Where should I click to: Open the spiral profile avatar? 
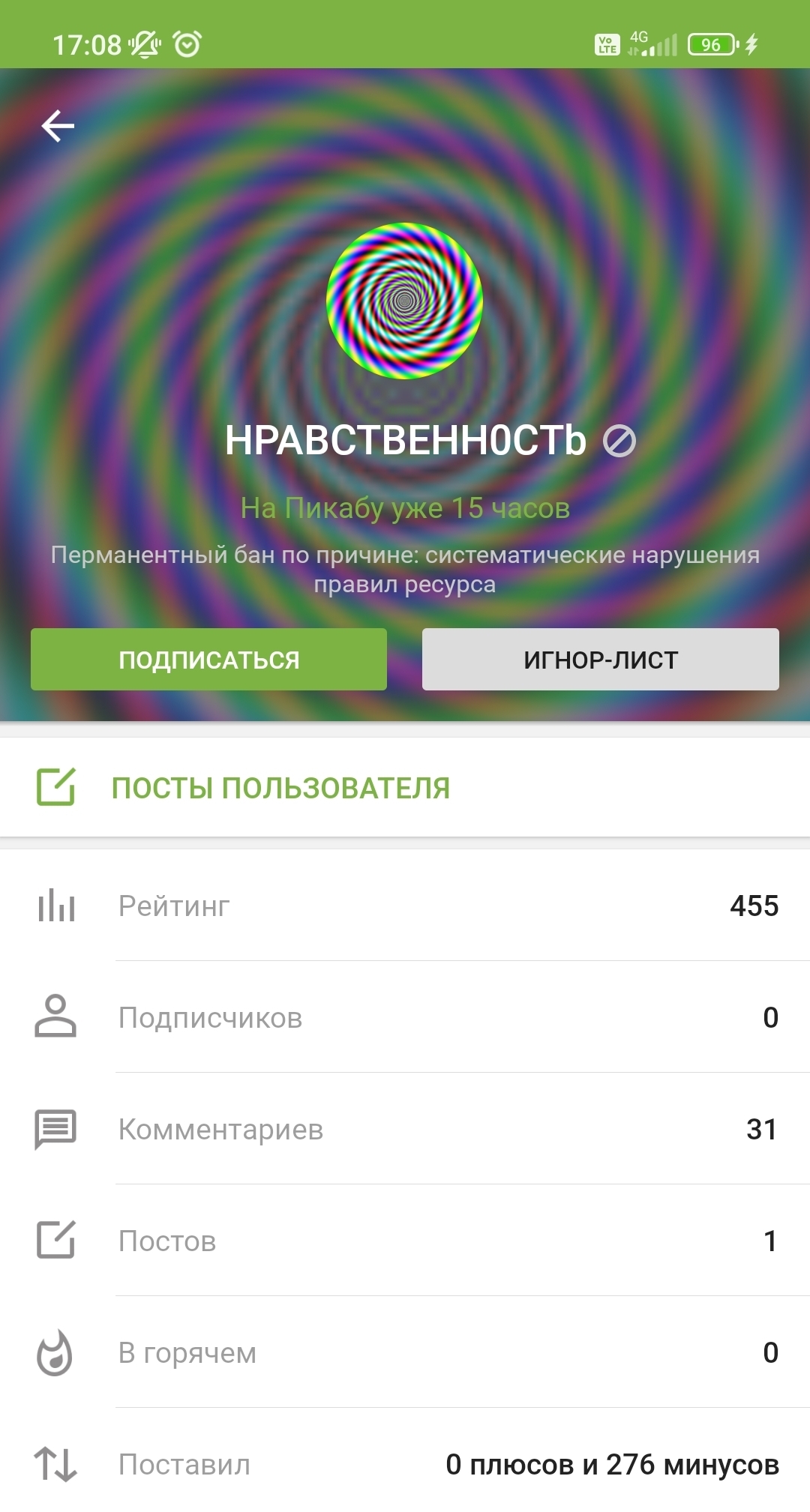click(404, 301)
